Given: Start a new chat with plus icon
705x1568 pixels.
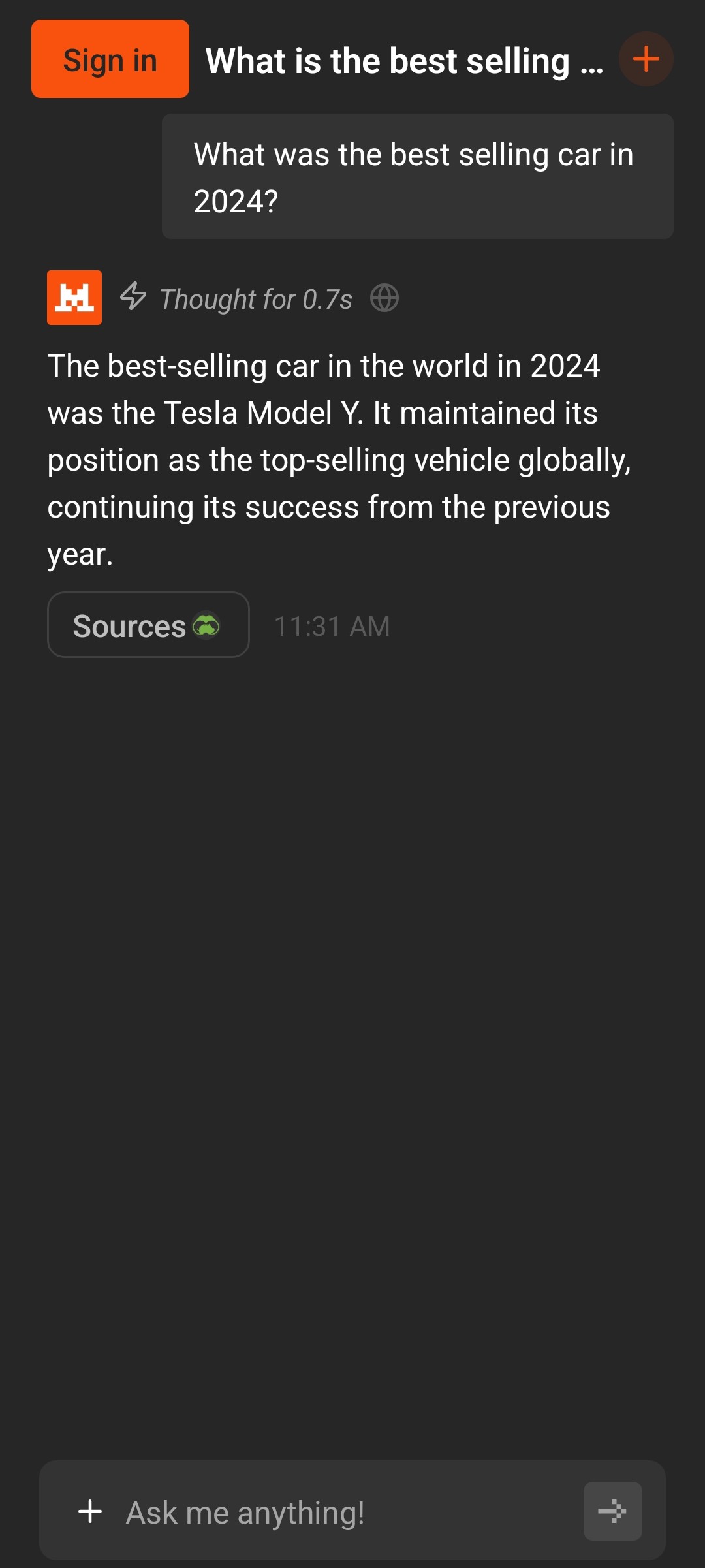Looking at the screenshot, I should [x=646, y=59].
